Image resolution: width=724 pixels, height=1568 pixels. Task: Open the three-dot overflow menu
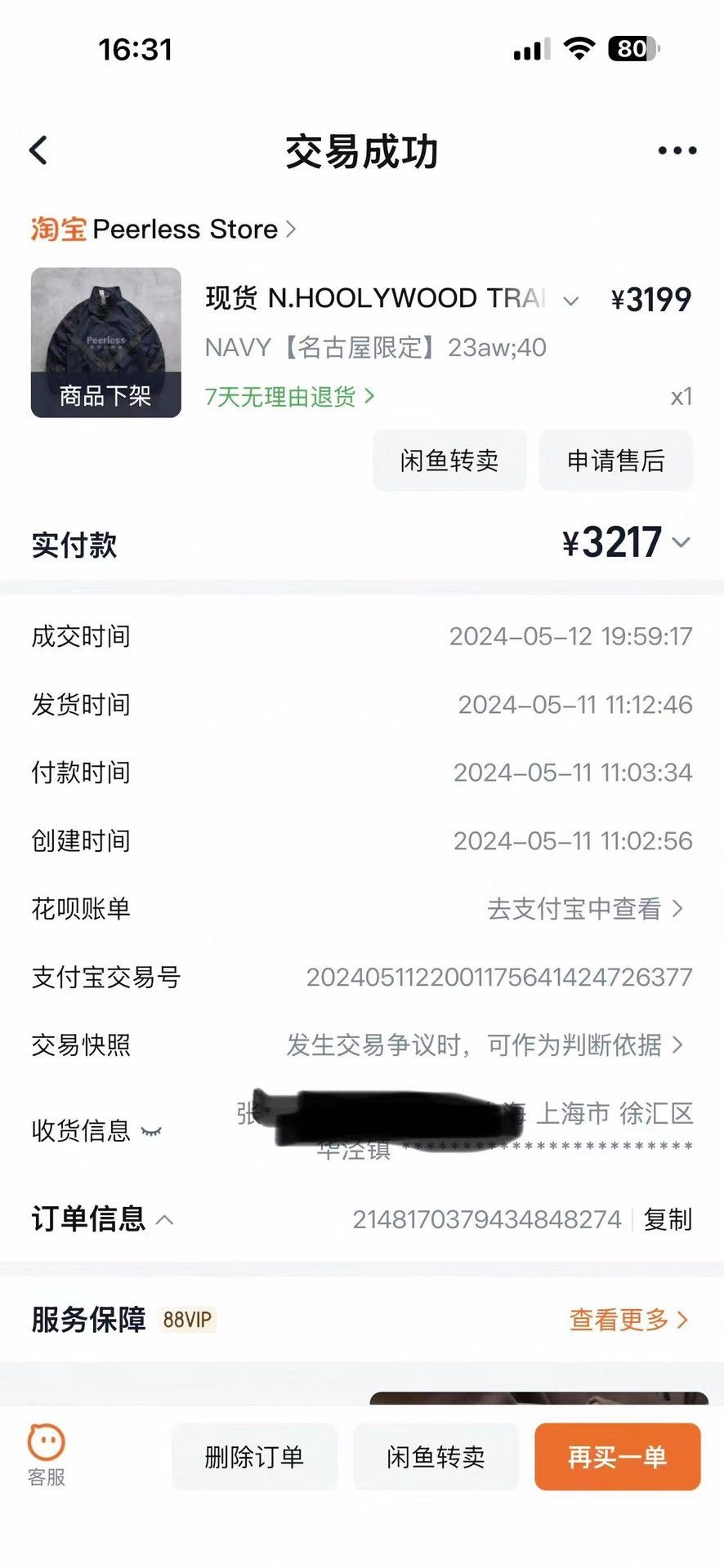(677, 150)
